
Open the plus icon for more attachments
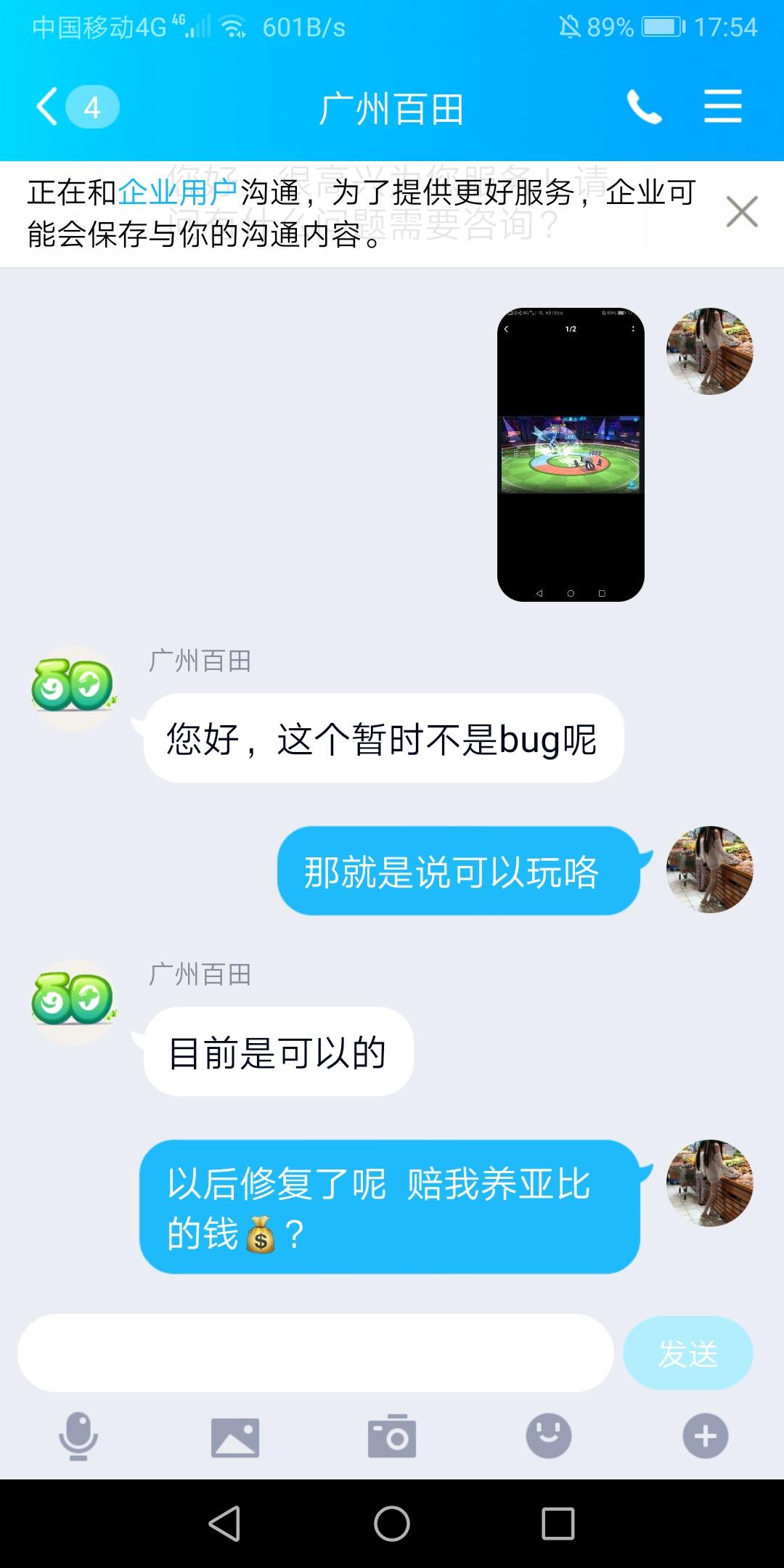(x=703, y=1437)
